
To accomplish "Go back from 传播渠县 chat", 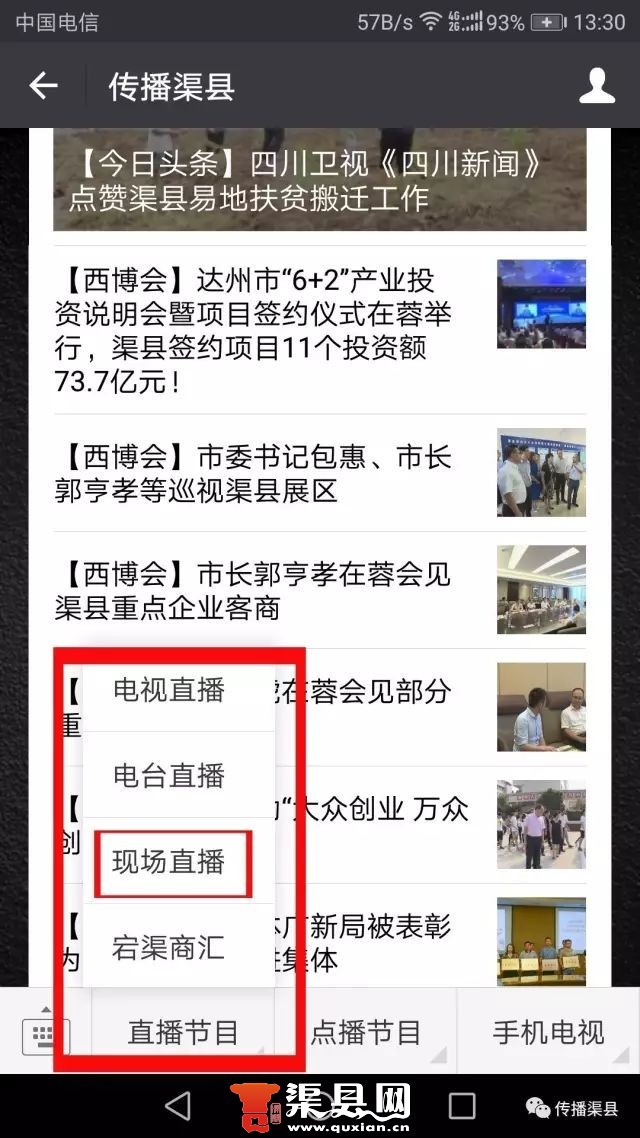I will click(43, 86).
